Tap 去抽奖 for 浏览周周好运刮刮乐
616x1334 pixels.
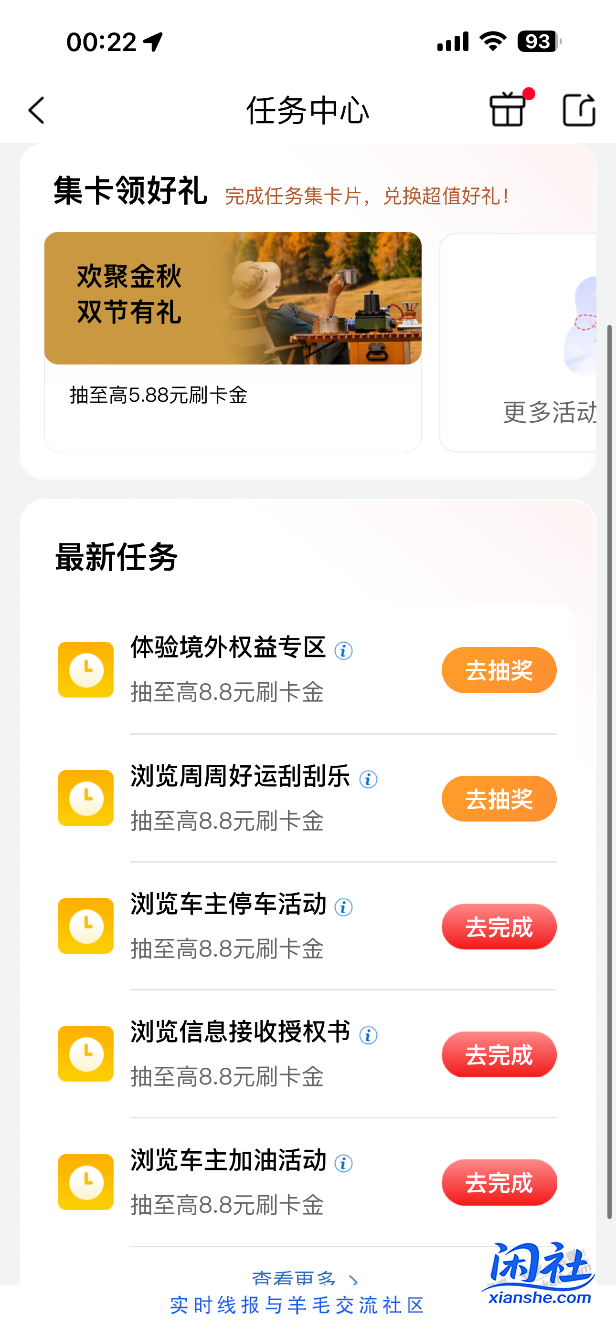[x=499, y=799]
